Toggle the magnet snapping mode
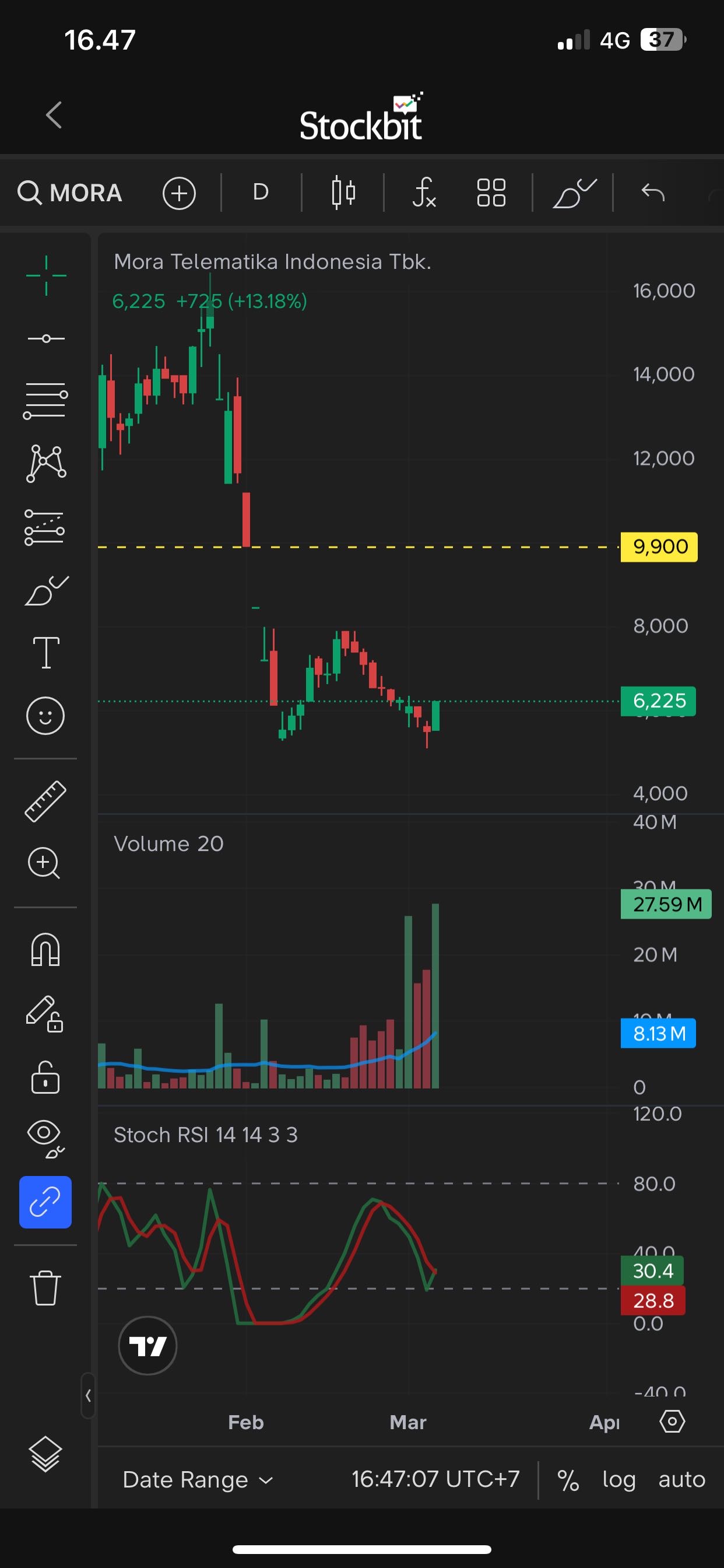Image resolution: width=724 pixels, height=1568 pixels. click(45, 950)
